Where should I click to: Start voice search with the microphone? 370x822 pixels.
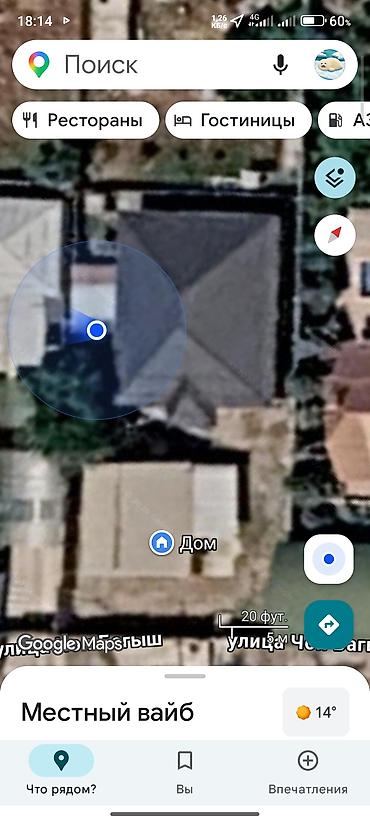tap(280, 65)
